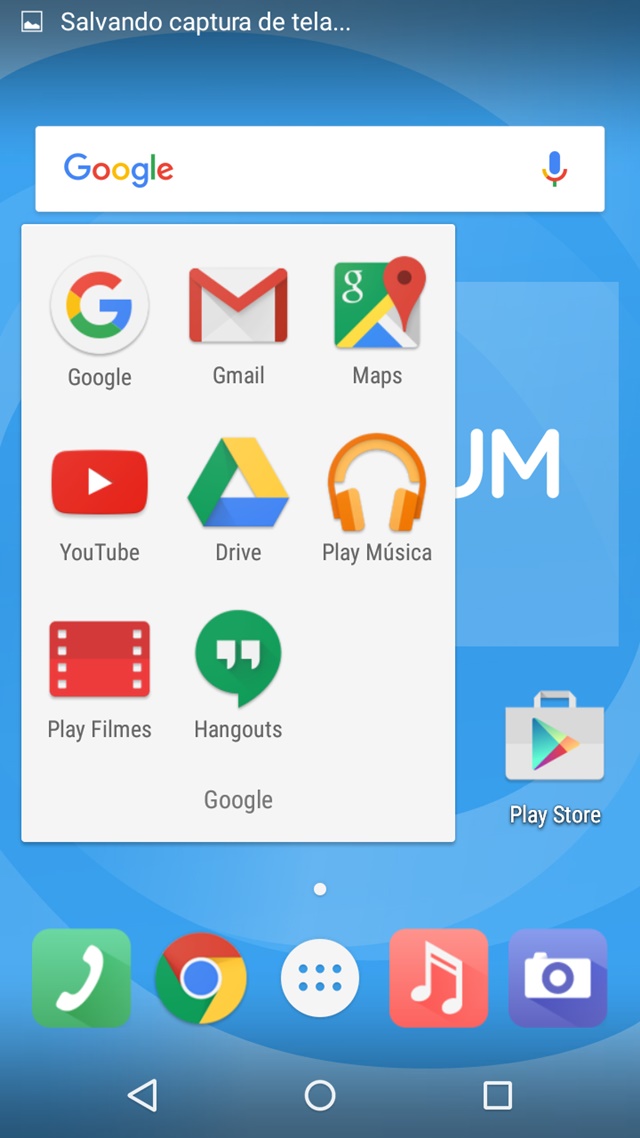Start voice search with the microphone
The width and height of the screenshot is (640, 1138).
click(554, 169)
